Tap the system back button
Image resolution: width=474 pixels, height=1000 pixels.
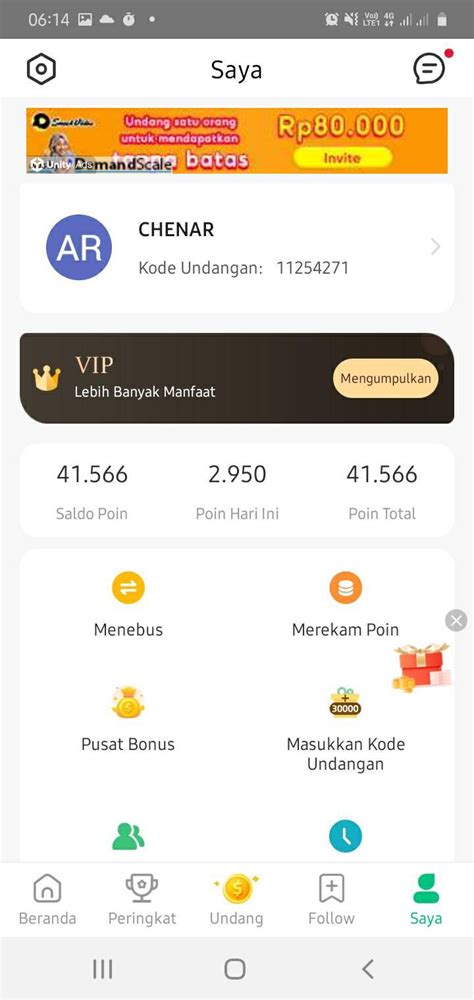point(367,969)
